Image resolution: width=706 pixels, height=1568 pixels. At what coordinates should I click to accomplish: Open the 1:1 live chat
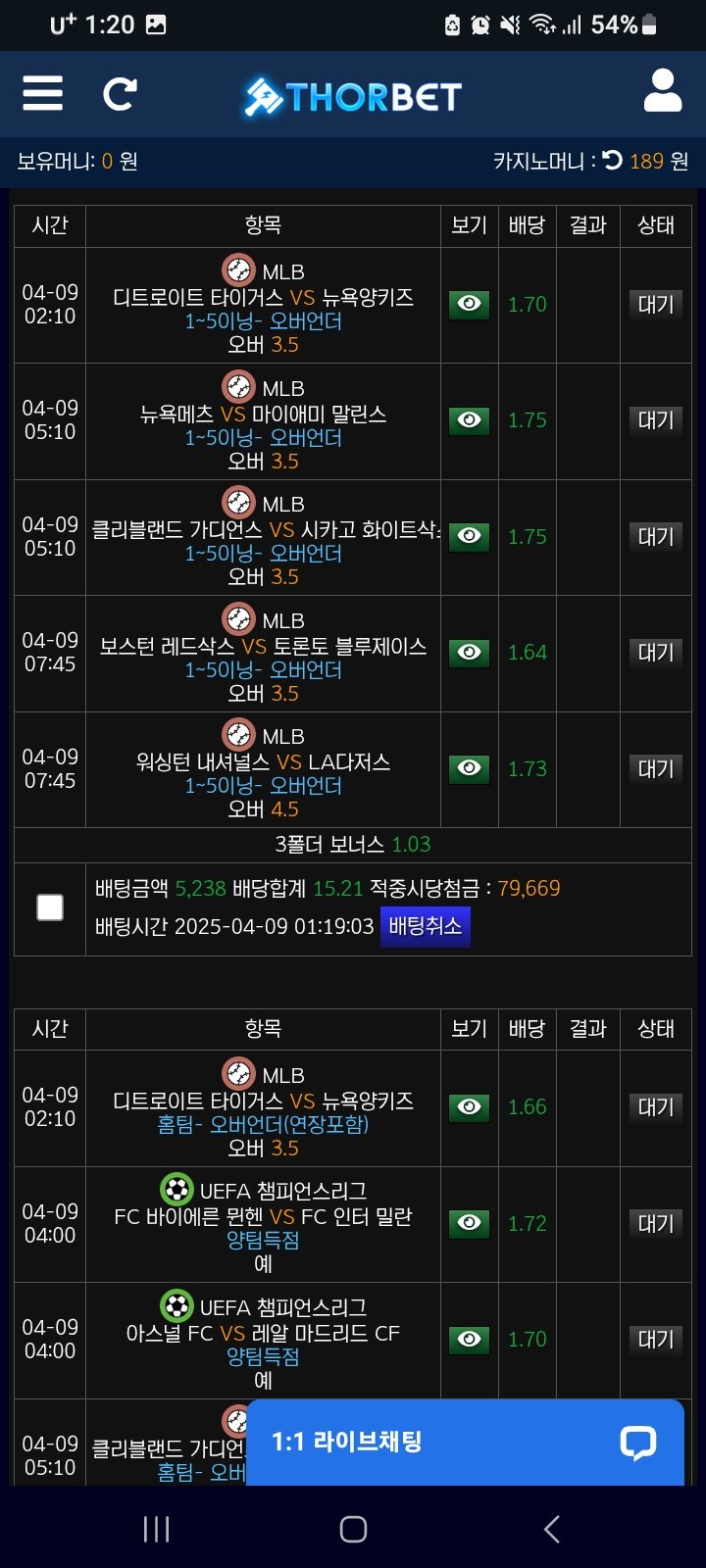pos(464,1442)
